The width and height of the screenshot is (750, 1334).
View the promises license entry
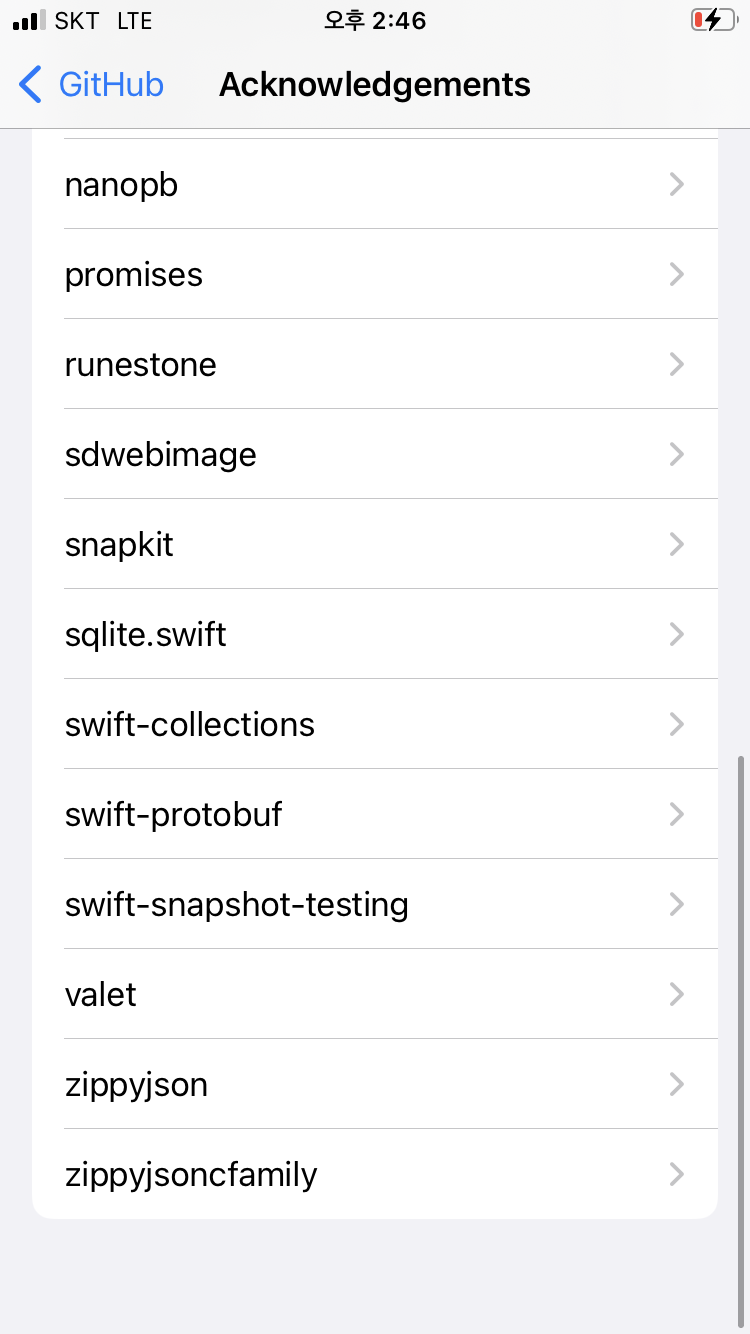(x=375, y=274)
